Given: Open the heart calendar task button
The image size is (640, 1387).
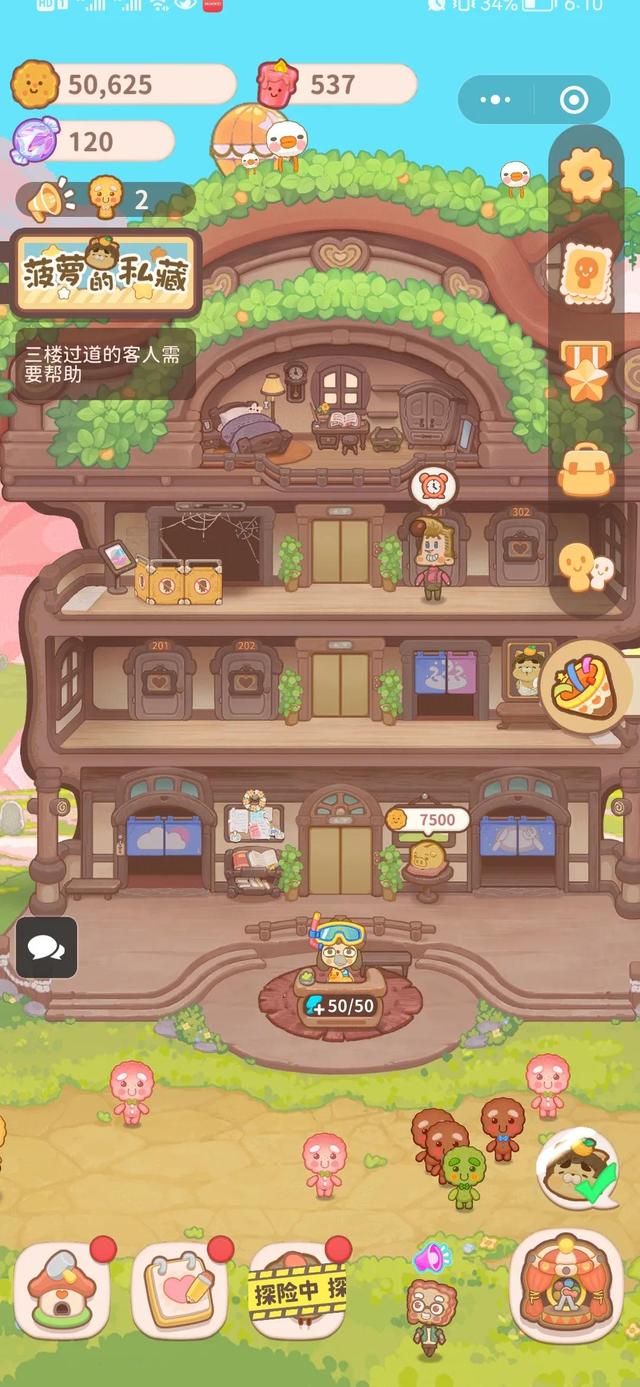Looking at the screenshot, I should [x=180, y=1288].
